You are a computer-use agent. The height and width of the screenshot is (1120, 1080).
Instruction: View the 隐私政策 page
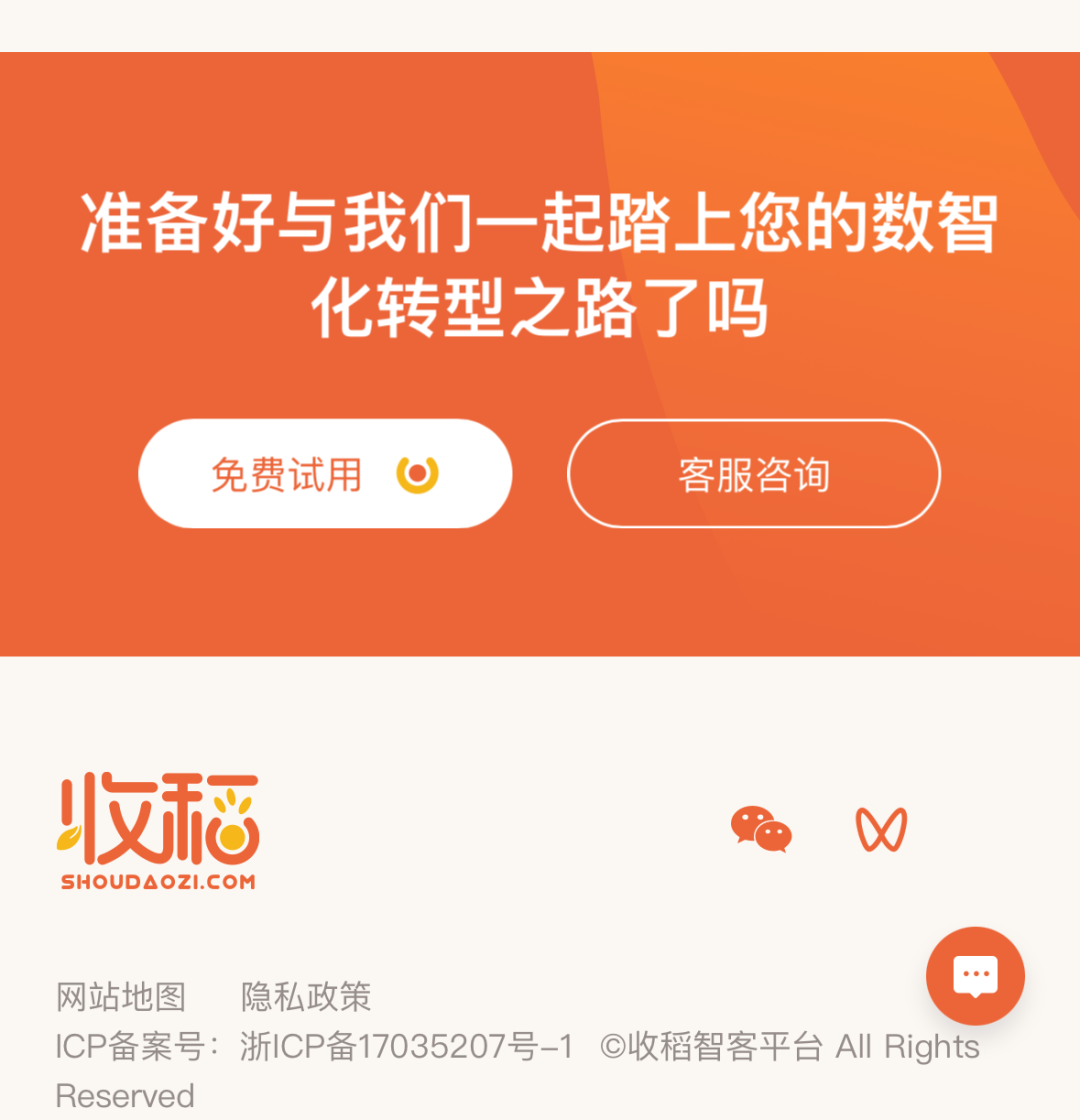(x=306, y=996)
